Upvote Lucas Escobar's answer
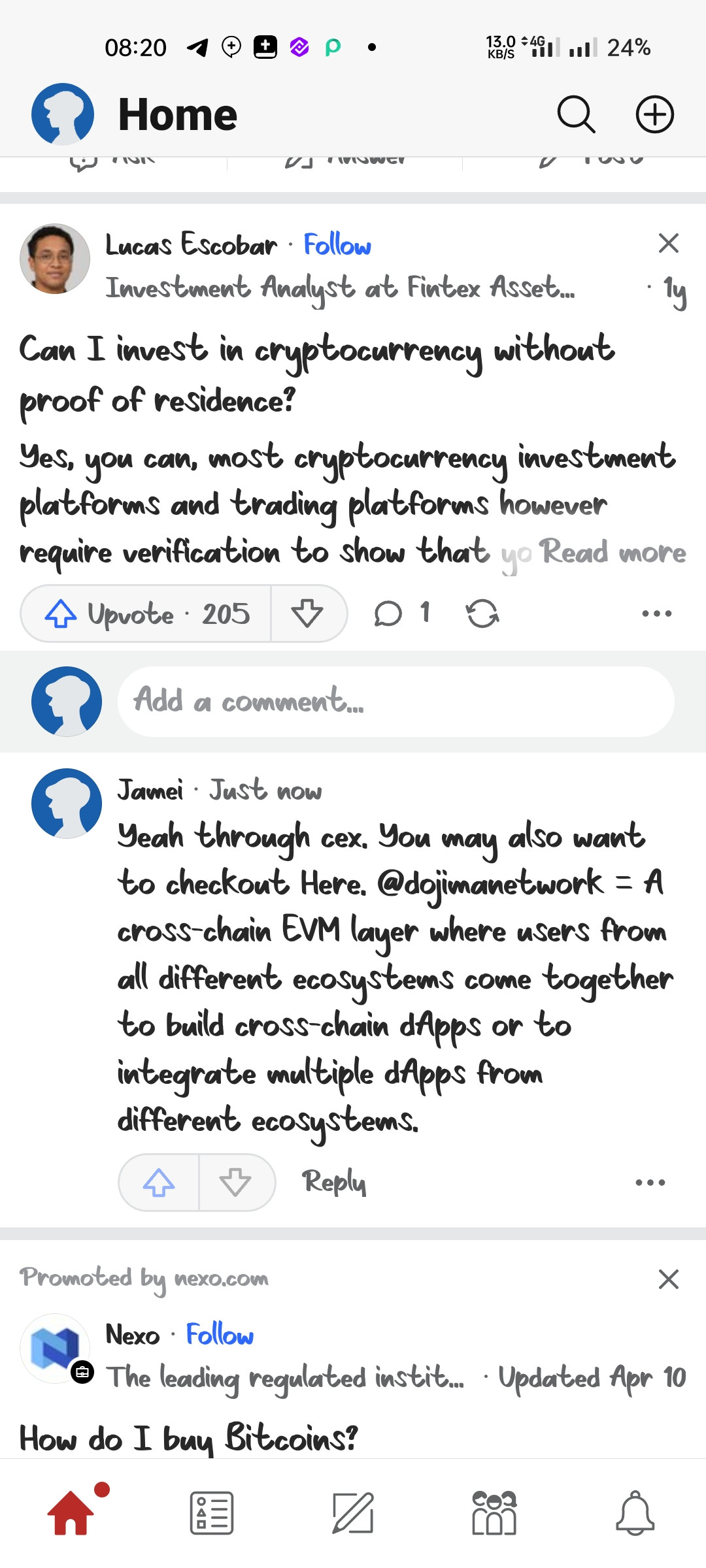 tap(146, 614)
